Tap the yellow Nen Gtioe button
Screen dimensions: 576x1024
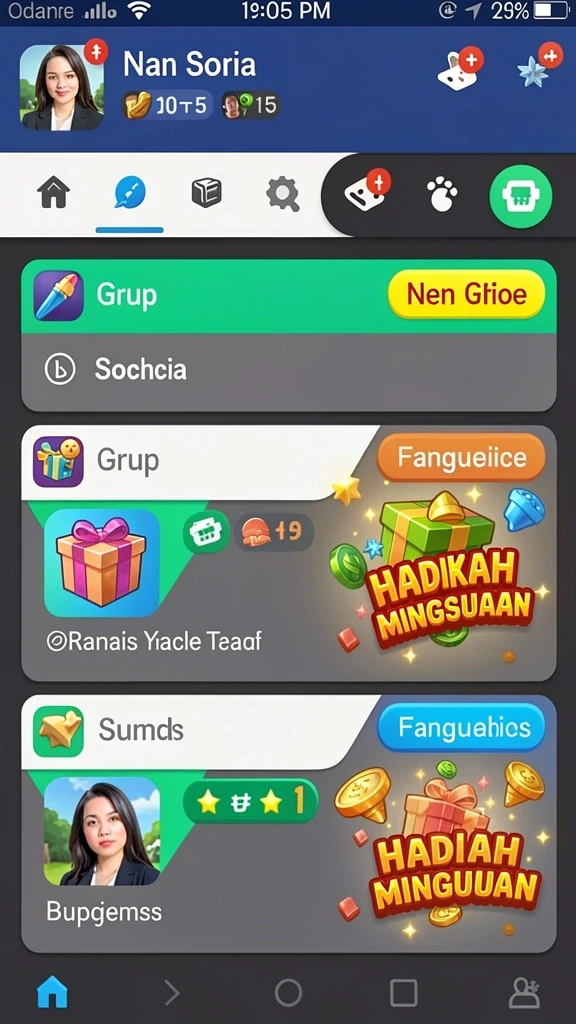pyautogui.click(x=466, y=294)
